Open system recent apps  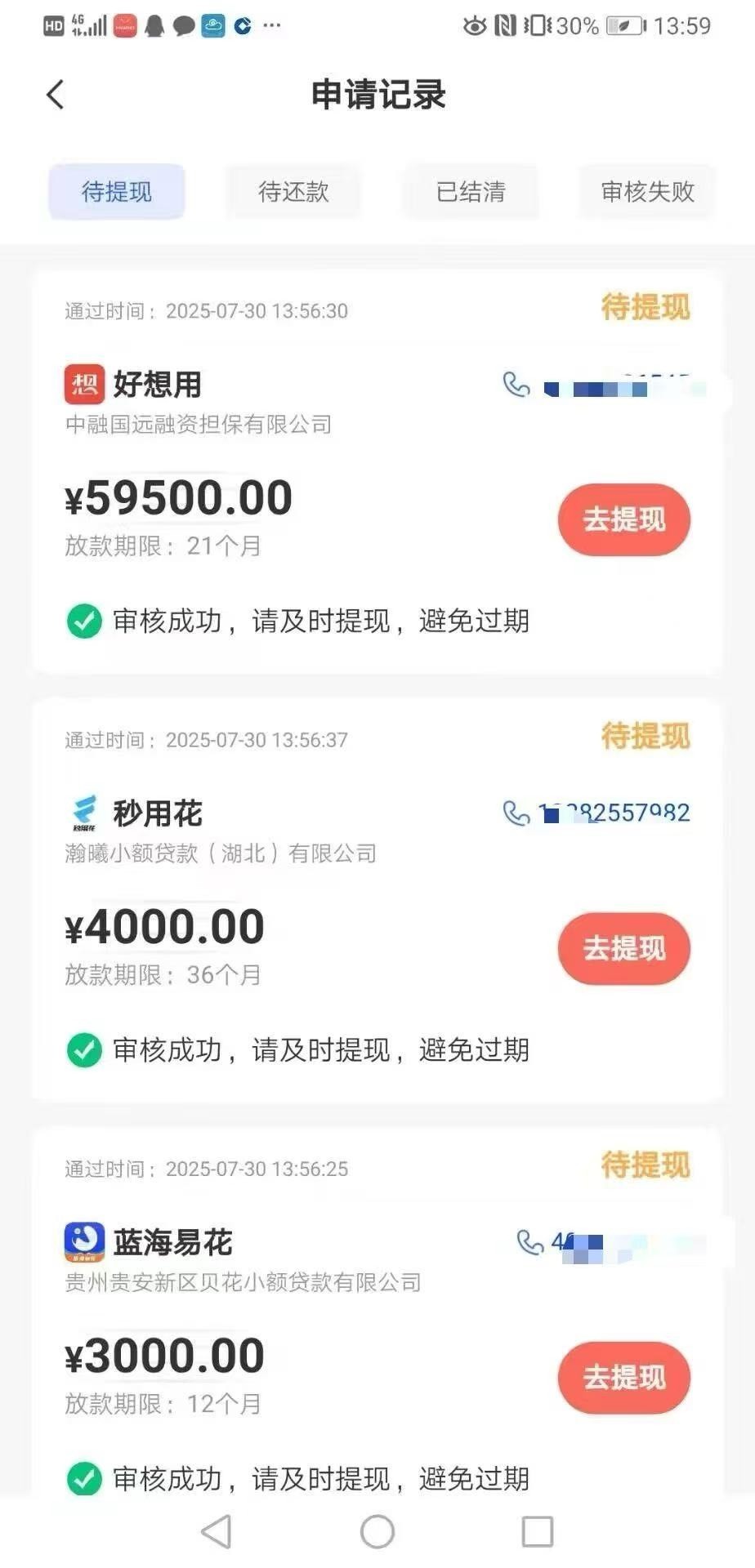click(x=538, y=1531)
